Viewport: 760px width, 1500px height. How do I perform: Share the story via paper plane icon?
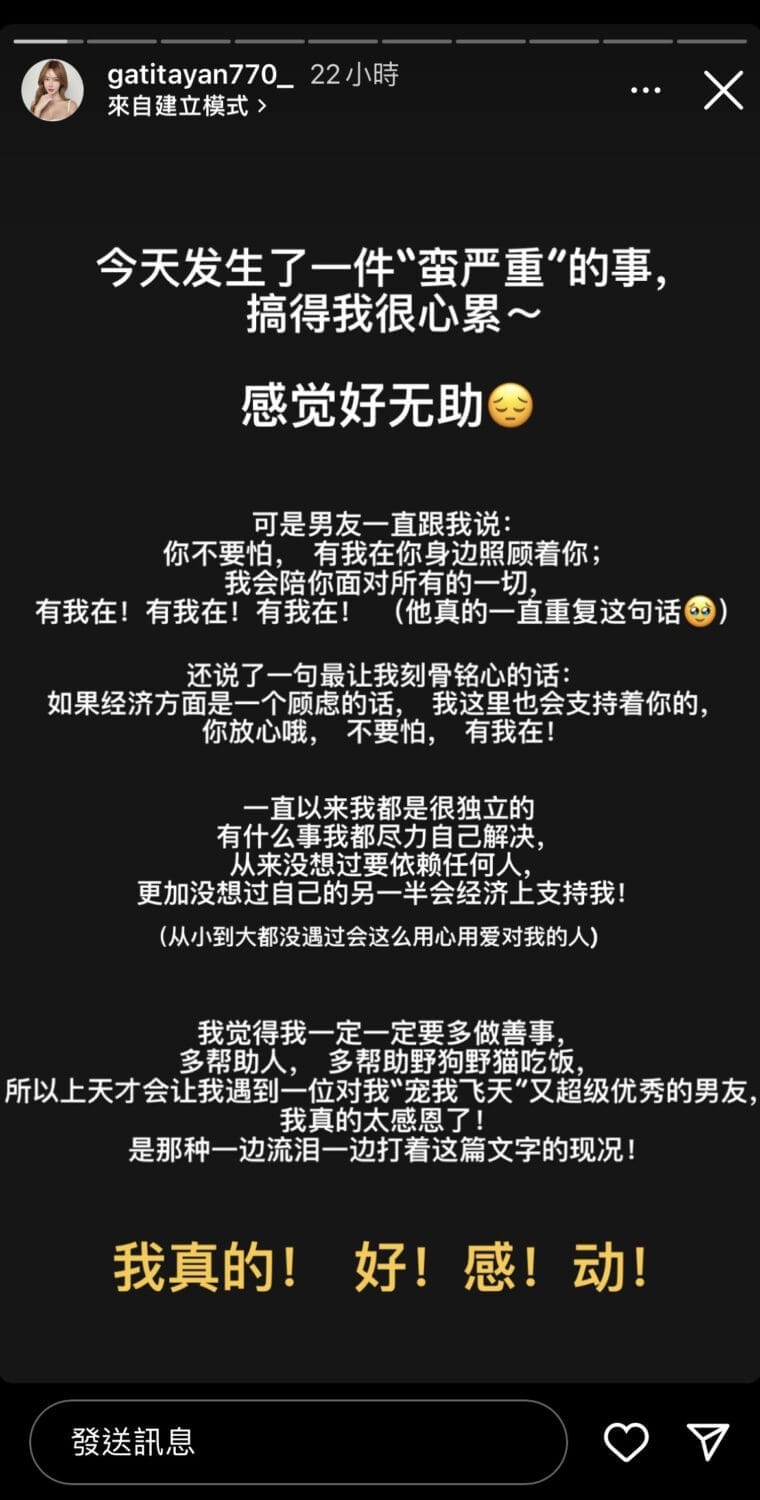708,1441
